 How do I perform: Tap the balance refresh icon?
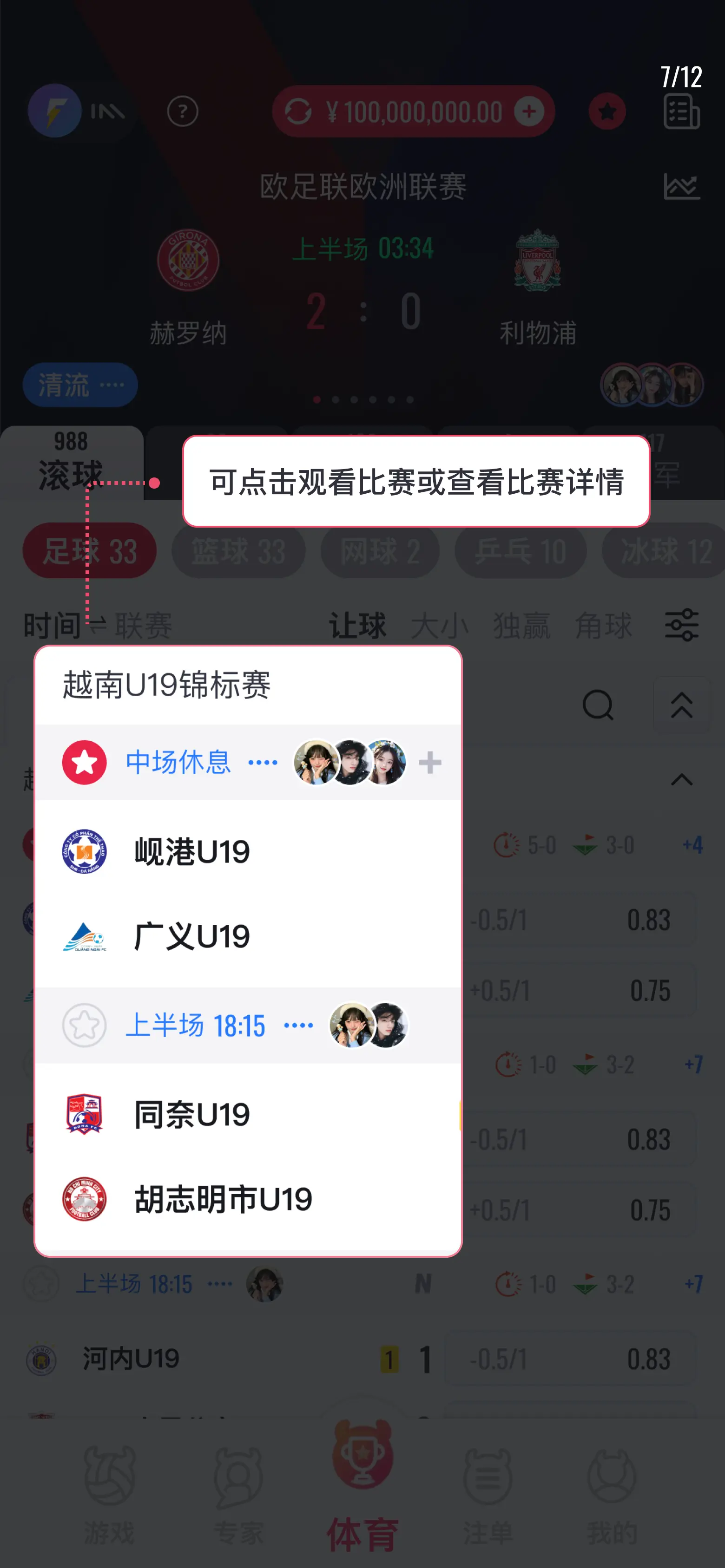pyautogui.click(x=298, y=111)
